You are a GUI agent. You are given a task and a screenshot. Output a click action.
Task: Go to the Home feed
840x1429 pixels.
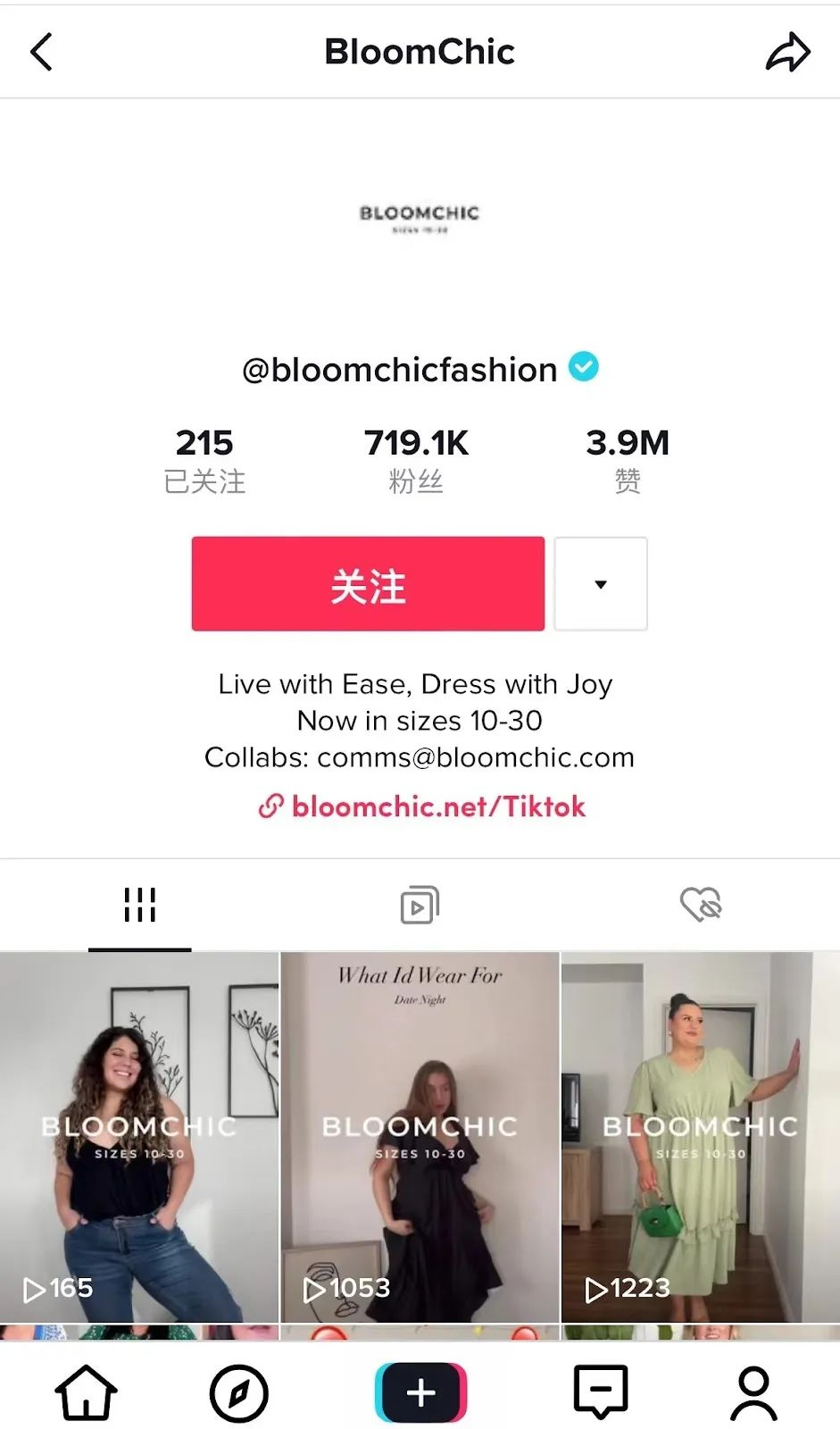(x=87, y=1391)
